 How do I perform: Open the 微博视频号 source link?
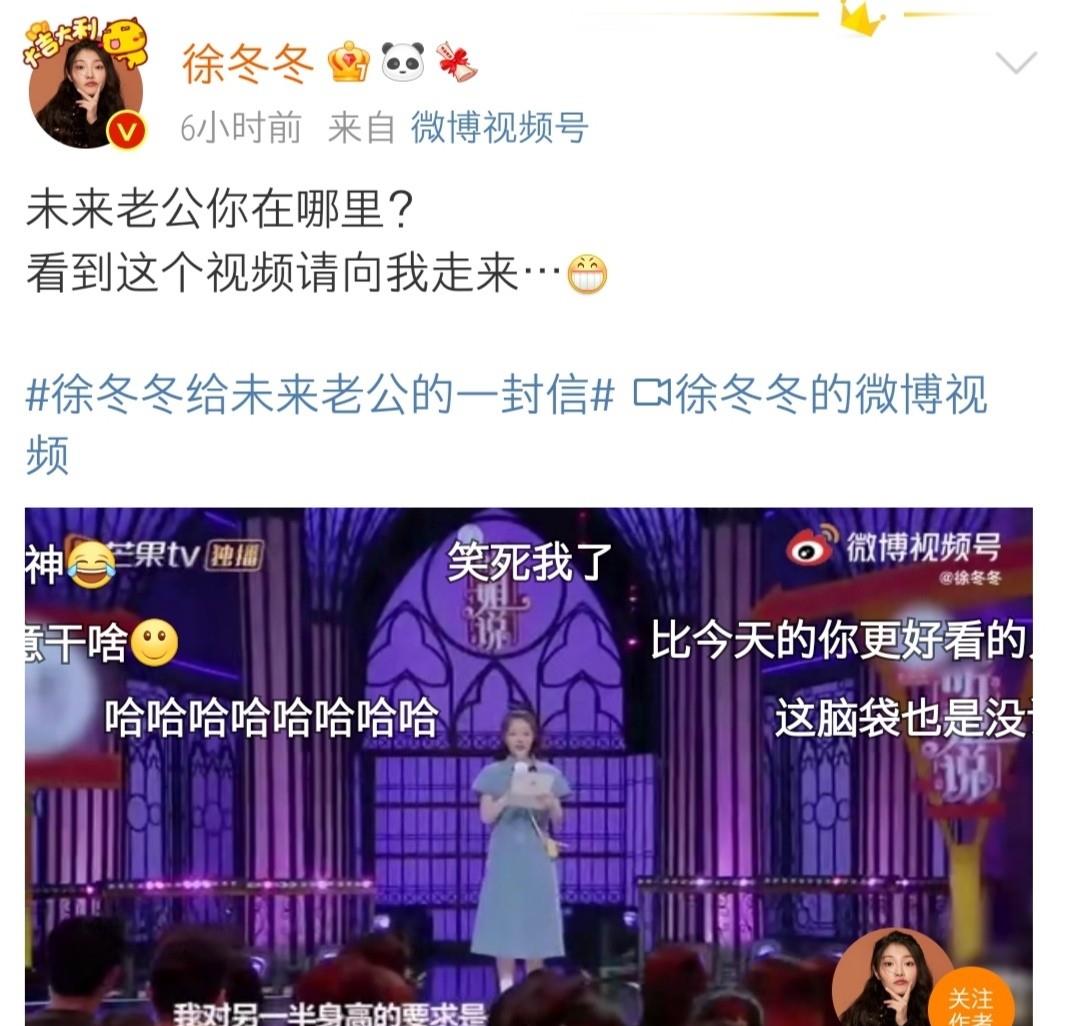click(499, 129)
